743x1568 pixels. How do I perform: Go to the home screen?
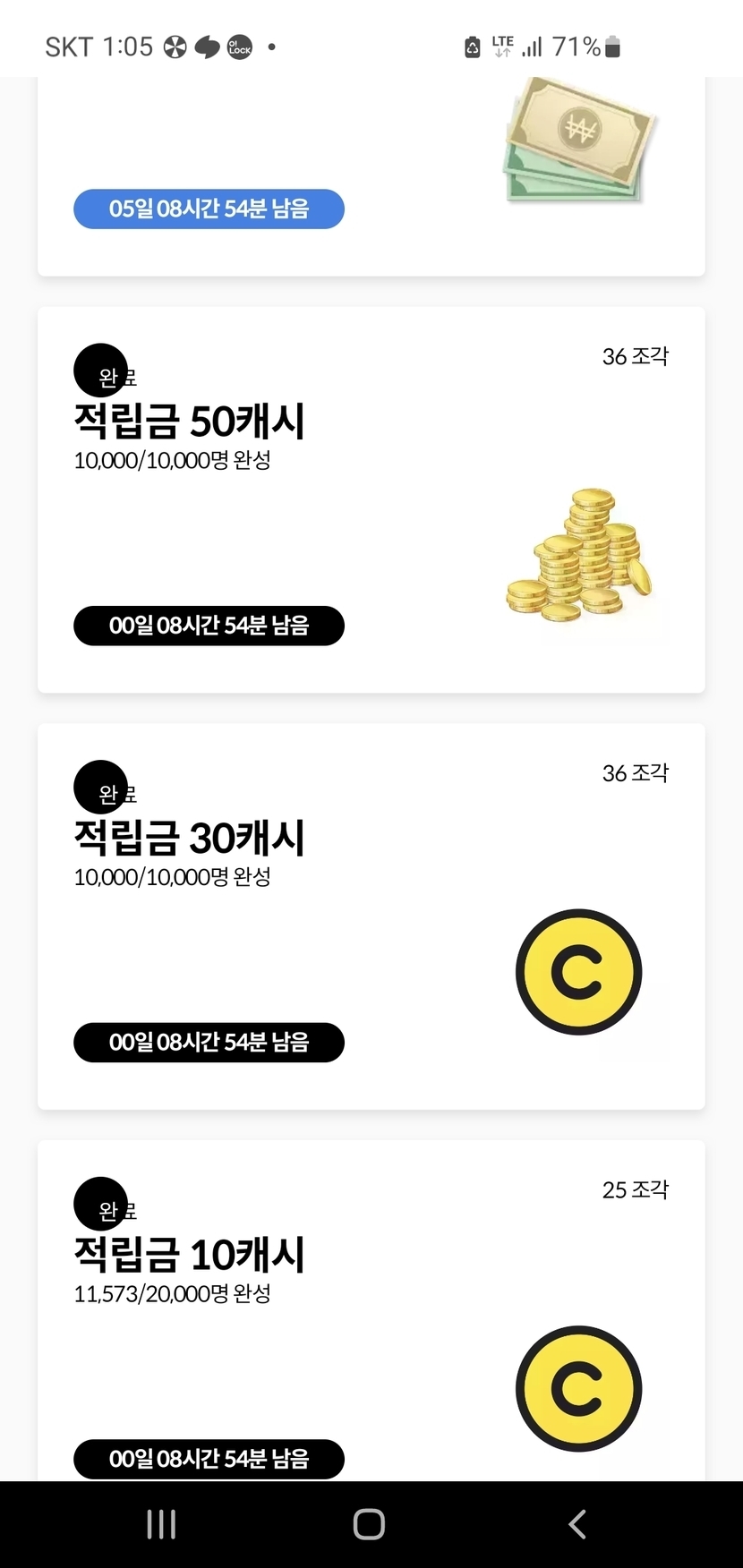click(x=369, y=1524)
